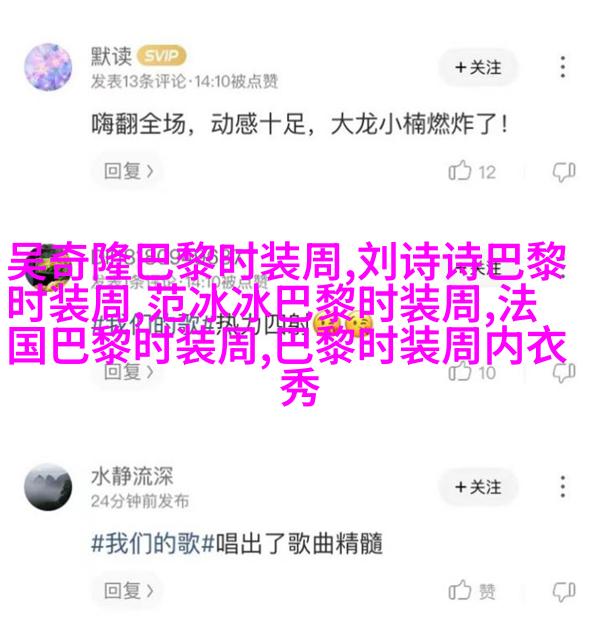
Task: Follow the user 水静流深
Action: click(x=477, y=486)
